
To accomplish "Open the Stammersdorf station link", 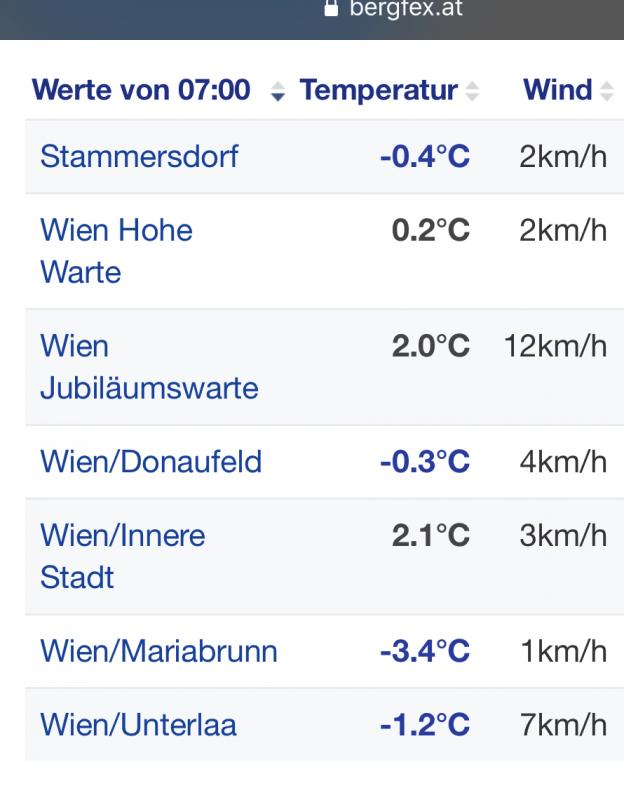I will coord(139,157).
